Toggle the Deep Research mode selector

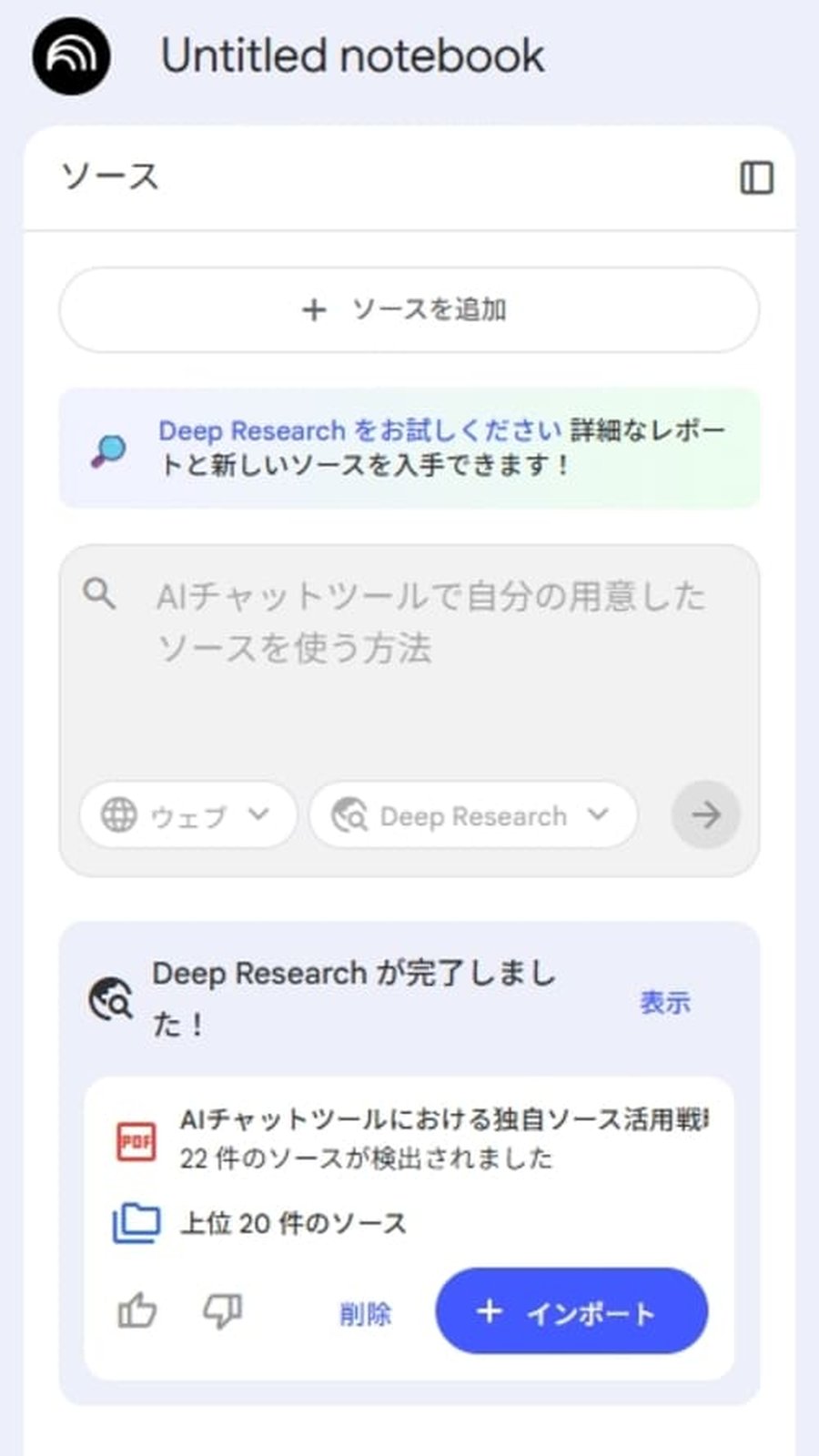tap(471, 816)
